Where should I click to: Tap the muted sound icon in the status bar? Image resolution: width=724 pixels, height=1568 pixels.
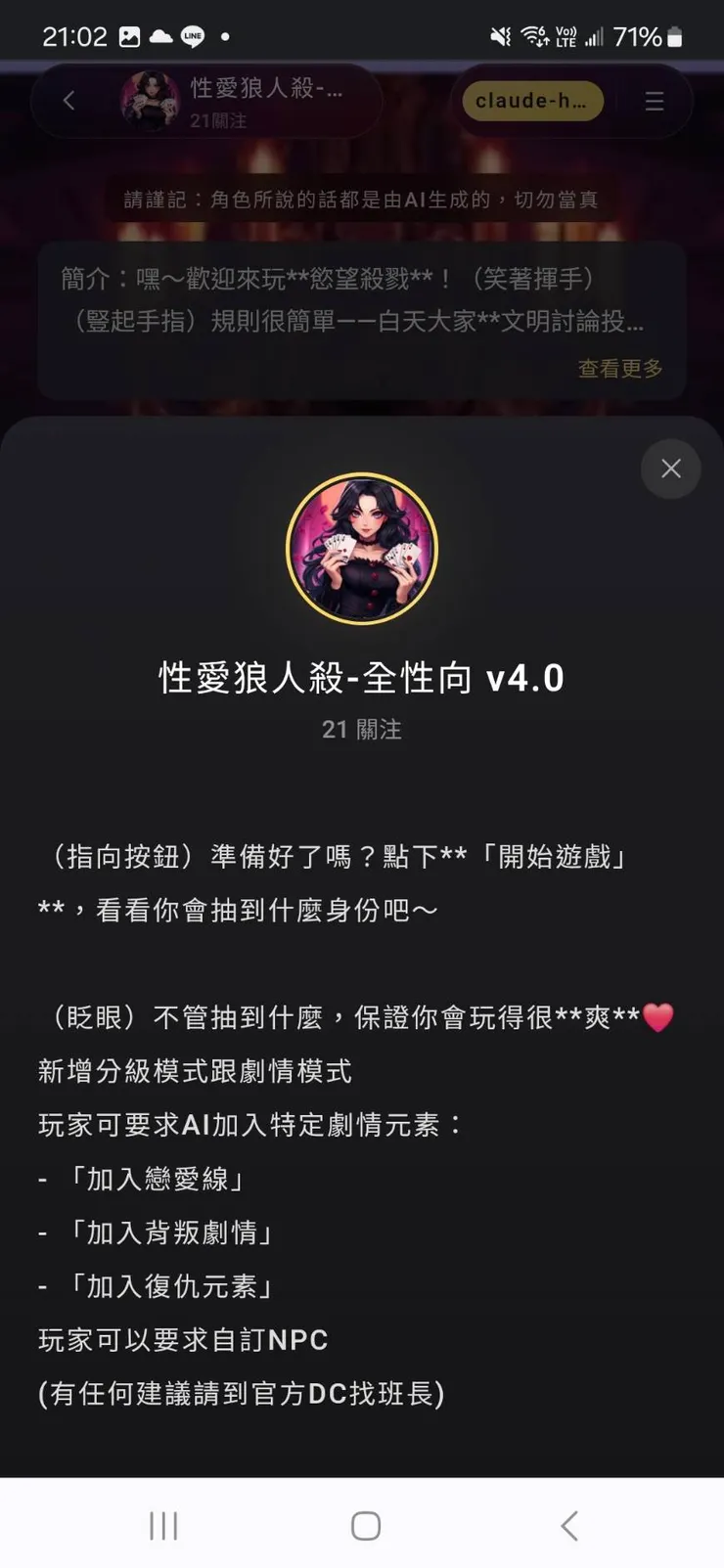tap(500, 36)
